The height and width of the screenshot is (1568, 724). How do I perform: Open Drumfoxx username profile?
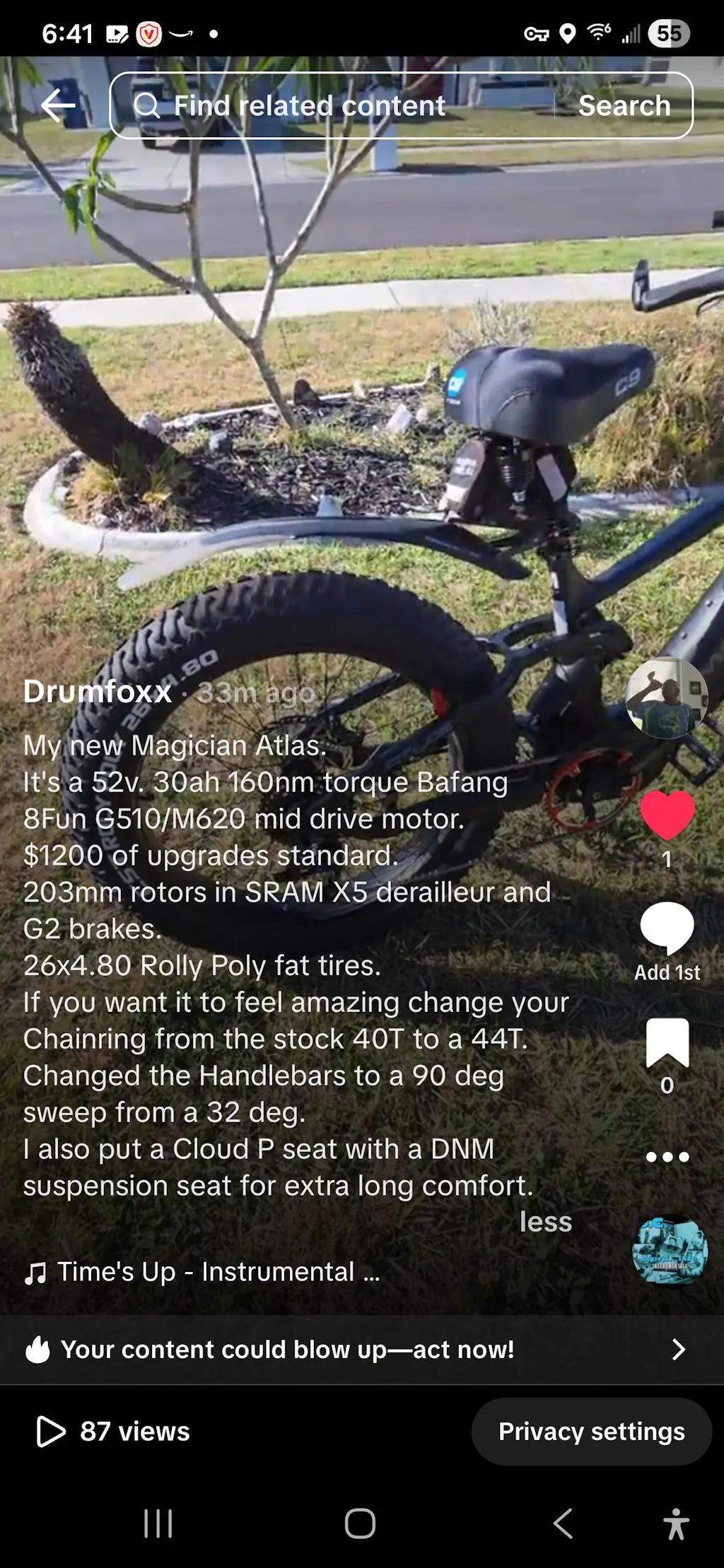(98, 692)
